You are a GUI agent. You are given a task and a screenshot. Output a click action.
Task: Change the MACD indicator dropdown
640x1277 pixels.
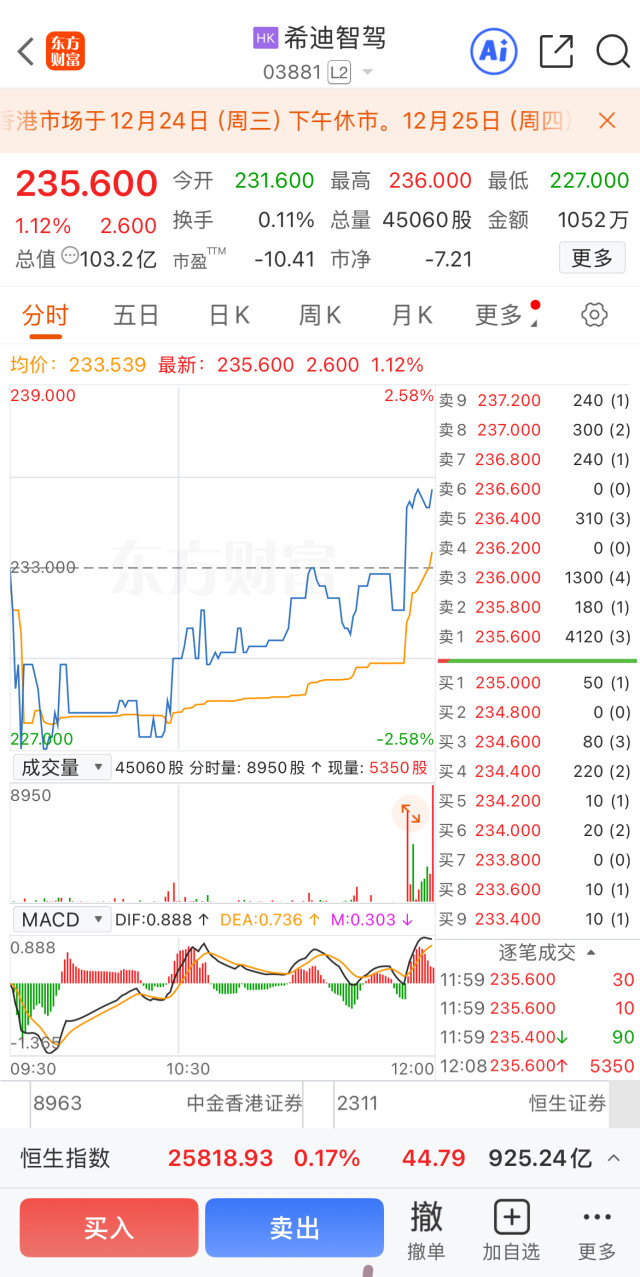click(60, 919)
